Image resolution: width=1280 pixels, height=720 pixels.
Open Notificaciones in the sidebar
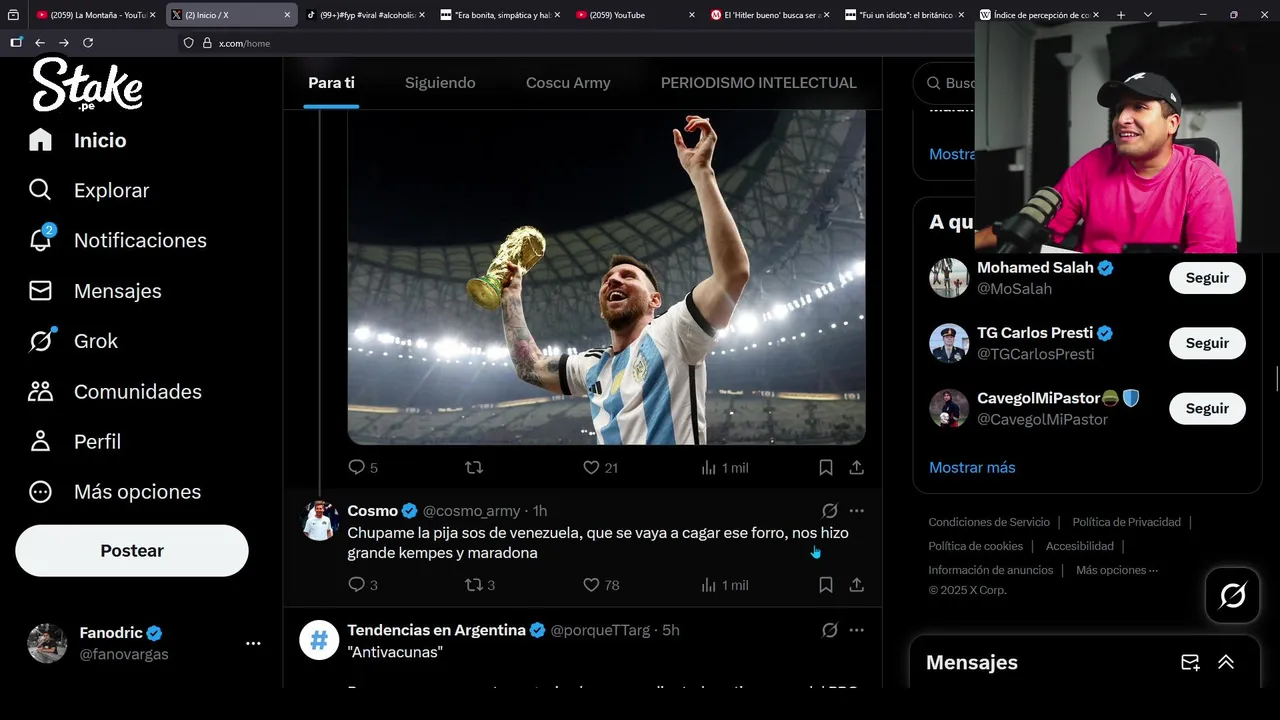(x=139, y=240)
